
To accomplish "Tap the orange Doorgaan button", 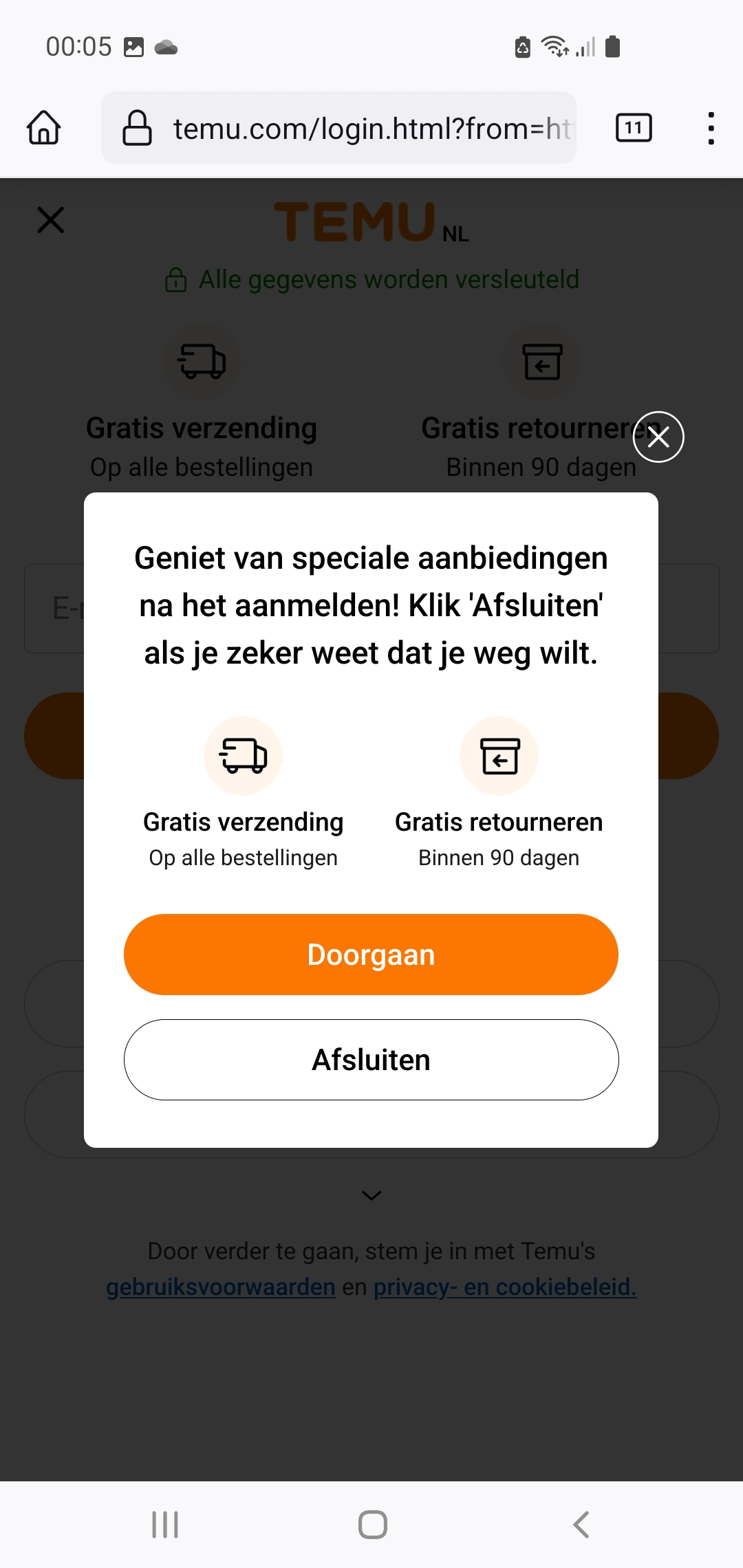I will 371,954.
